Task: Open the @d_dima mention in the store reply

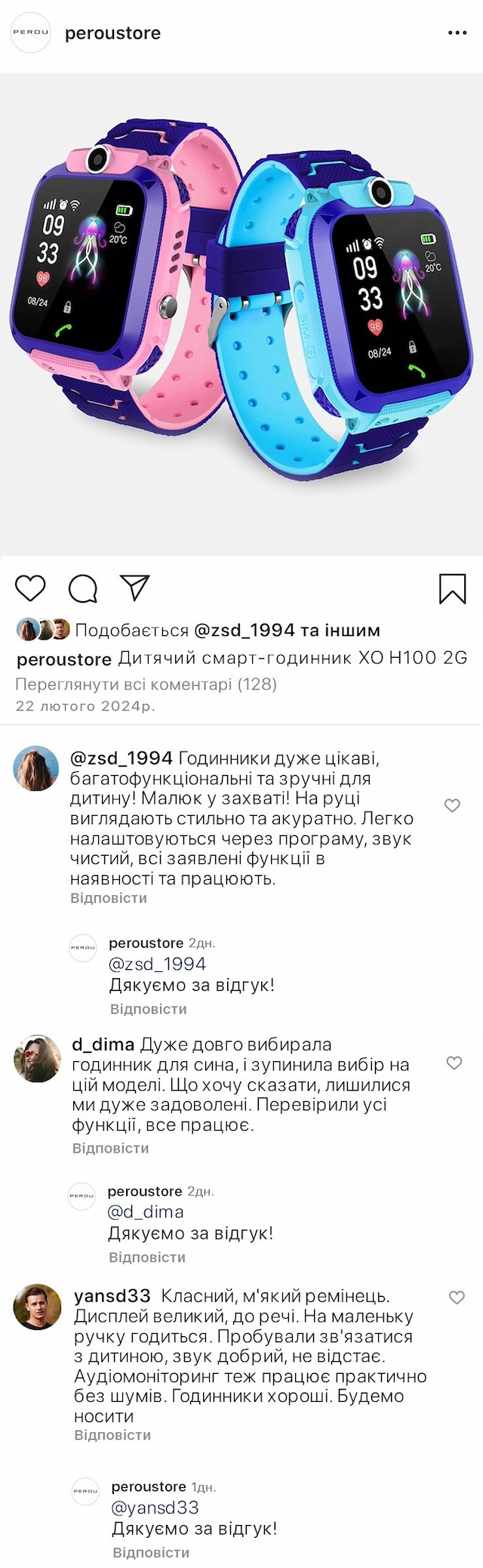Action: coord(146,1211)
